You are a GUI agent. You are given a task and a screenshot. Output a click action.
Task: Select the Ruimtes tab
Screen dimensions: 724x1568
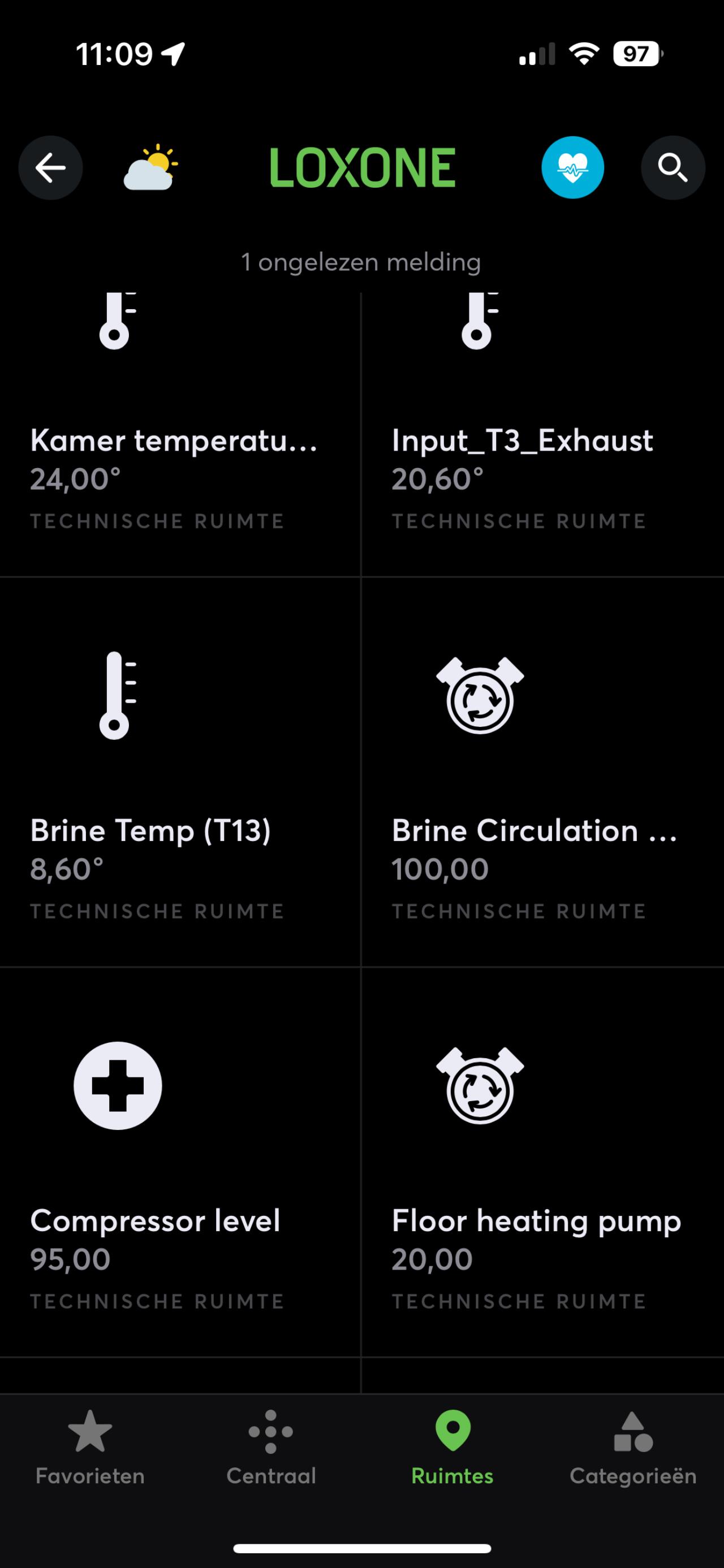pos(453,1448)
